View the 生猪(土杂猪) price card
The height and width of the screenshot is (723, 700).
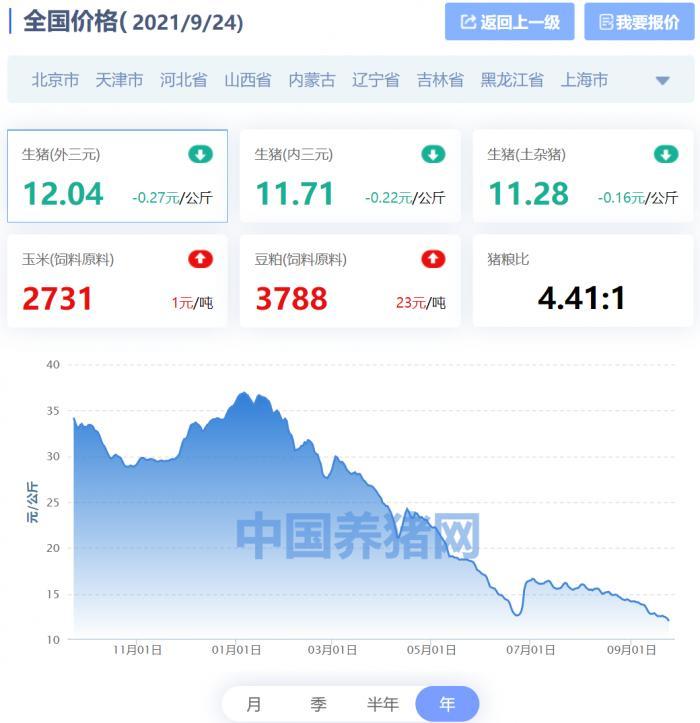pos(583,176)
